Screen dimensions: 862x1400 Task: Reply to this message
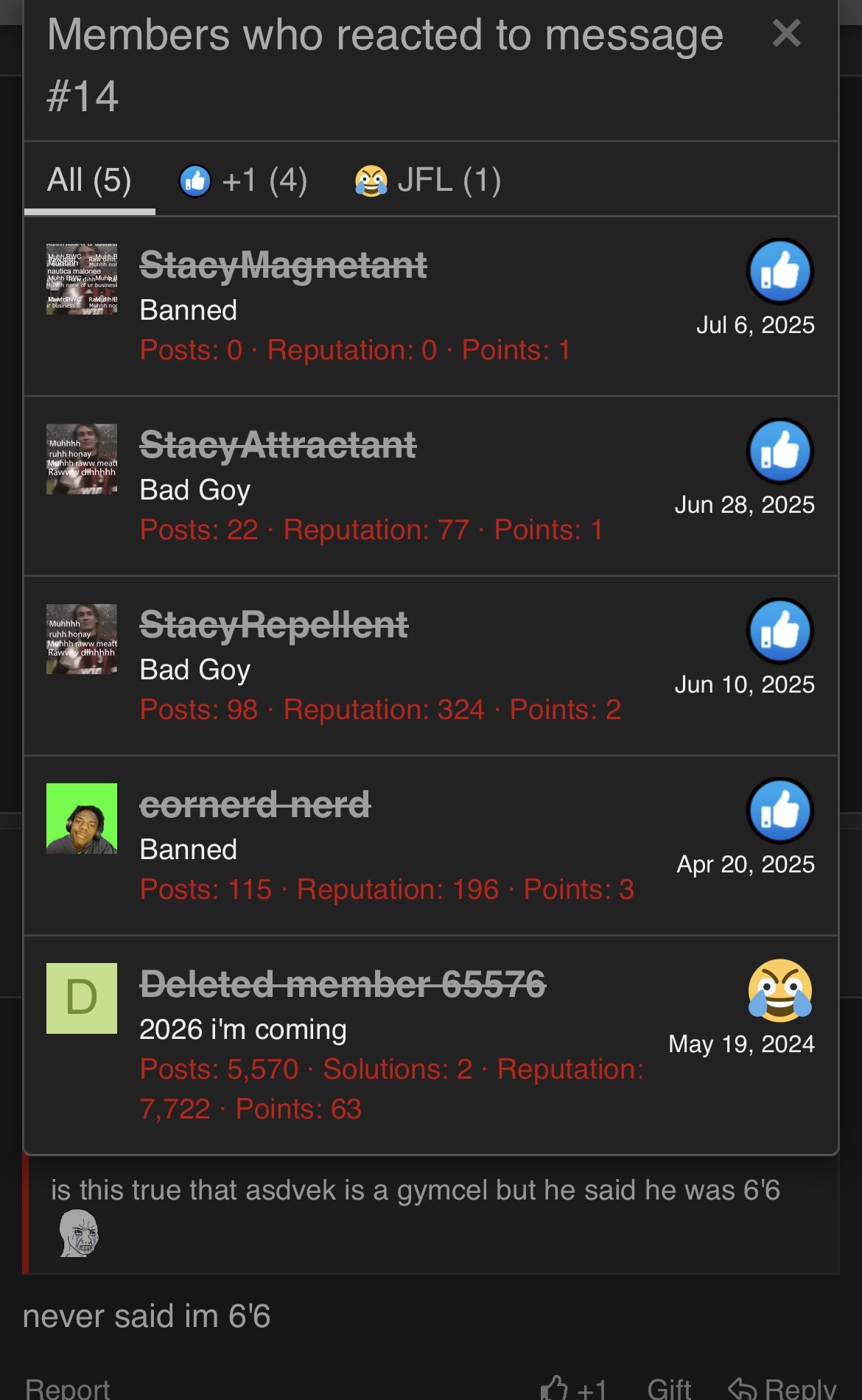(x=782, y=1388)
